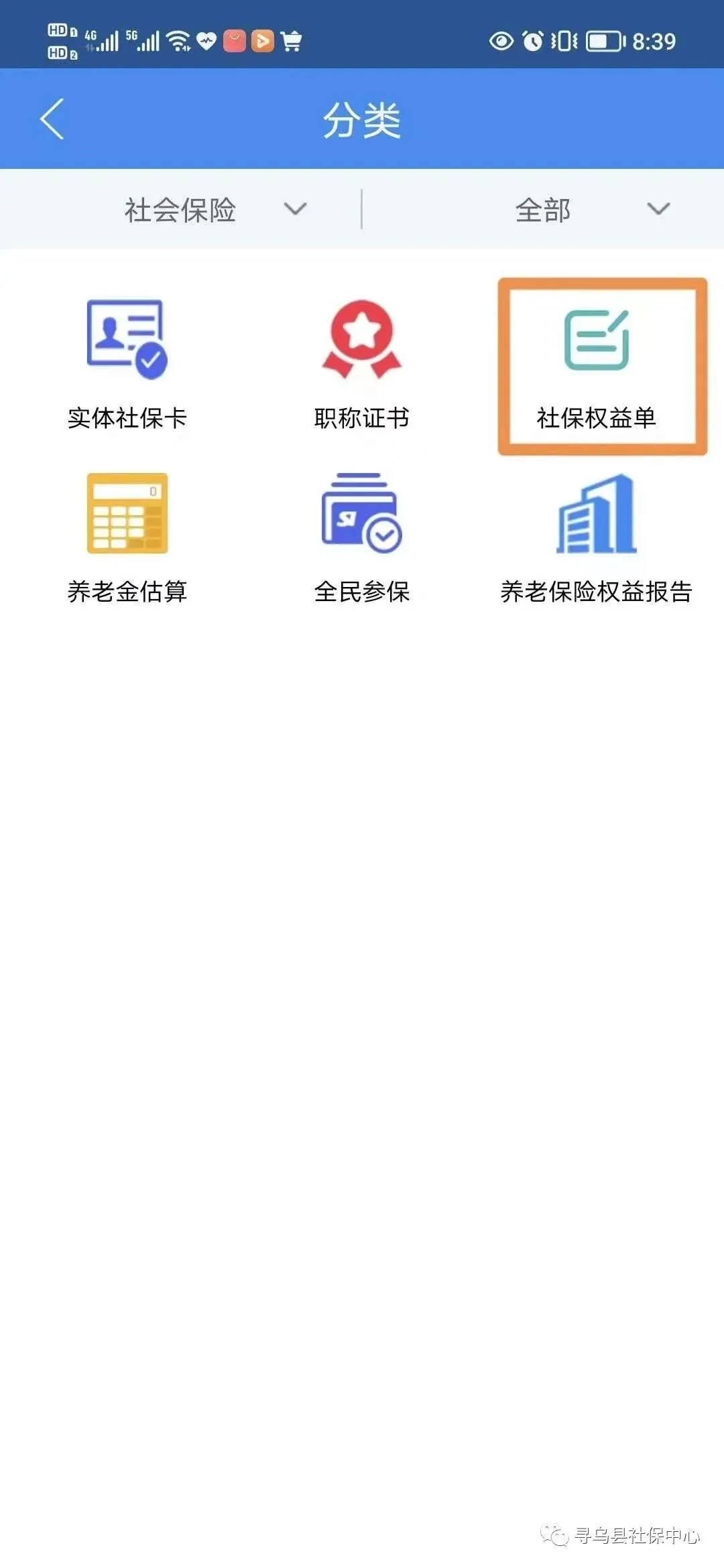Open 实体社保卡 service

127,365
